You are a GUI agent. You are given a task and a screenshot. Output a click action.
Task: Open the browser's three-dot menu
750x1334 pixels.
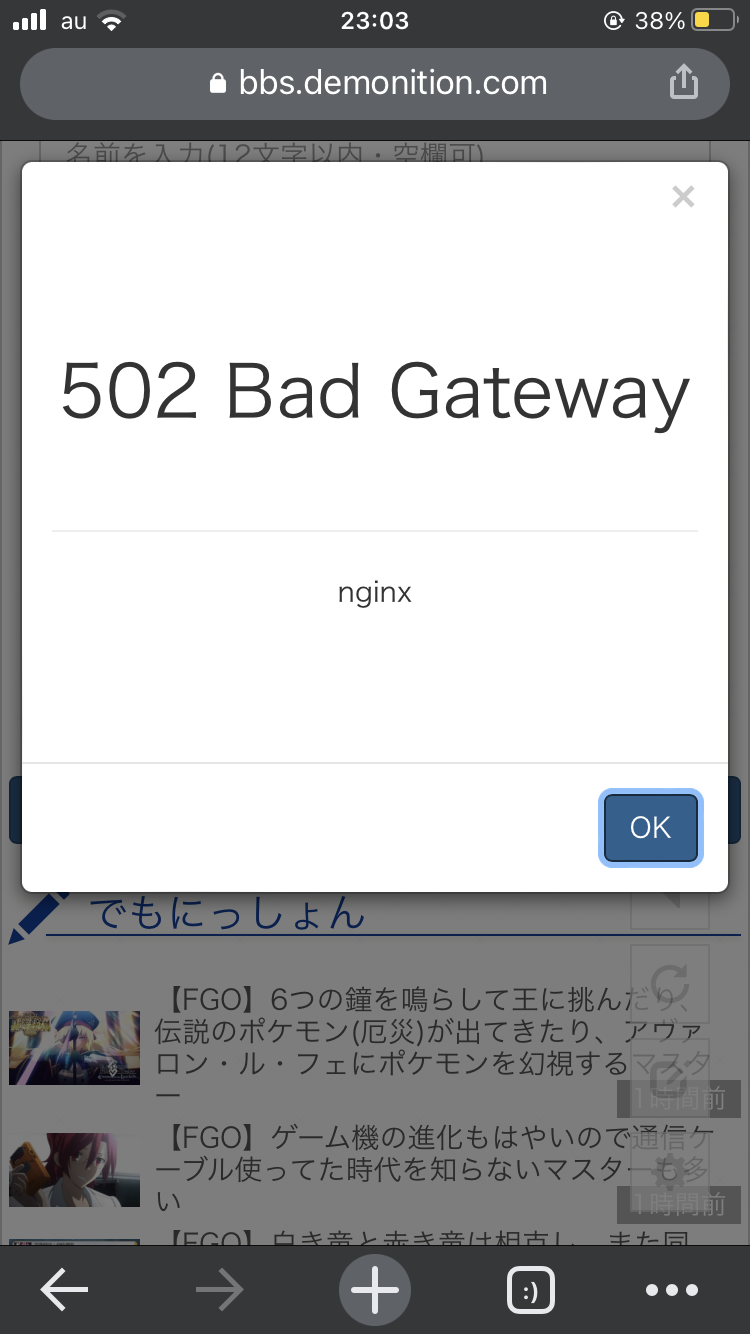pyautogui.click(x=671, y=1291)
